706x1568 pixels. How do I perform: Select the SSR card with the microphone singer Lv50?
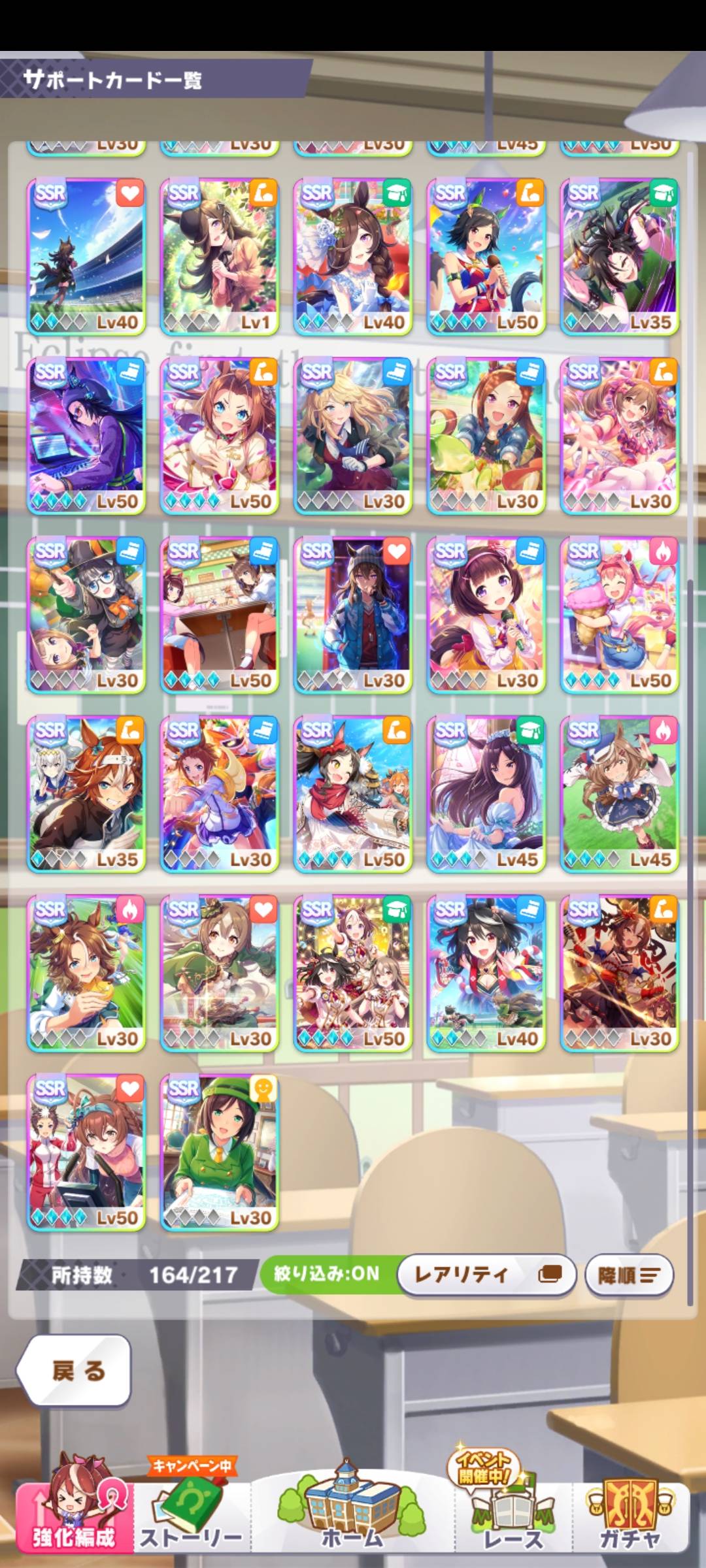coord(486,257)
